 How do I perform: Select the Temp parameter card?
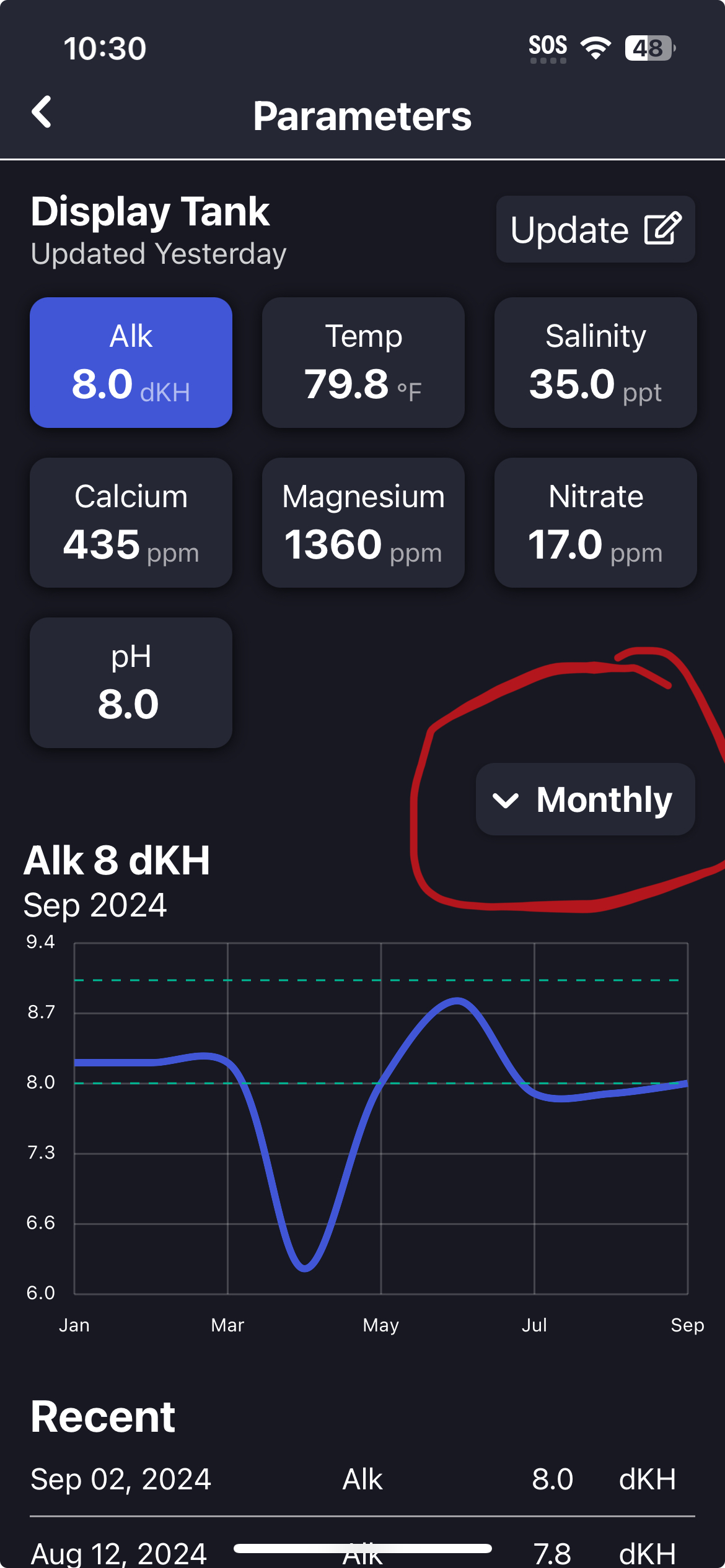(x=363, y=363)
